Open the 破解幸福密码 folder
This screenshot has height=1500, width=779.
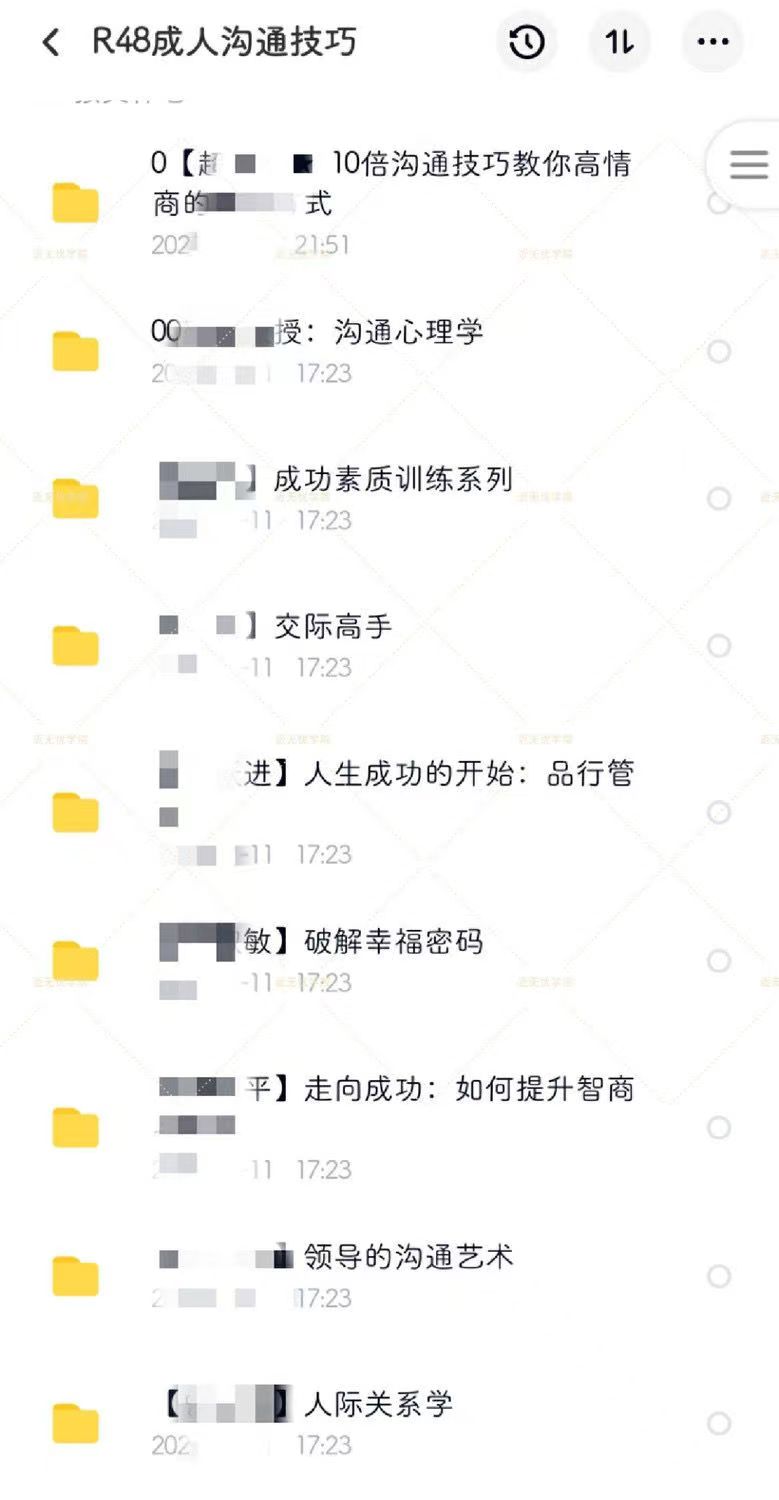pyautogui.click(x=392, y=941)
